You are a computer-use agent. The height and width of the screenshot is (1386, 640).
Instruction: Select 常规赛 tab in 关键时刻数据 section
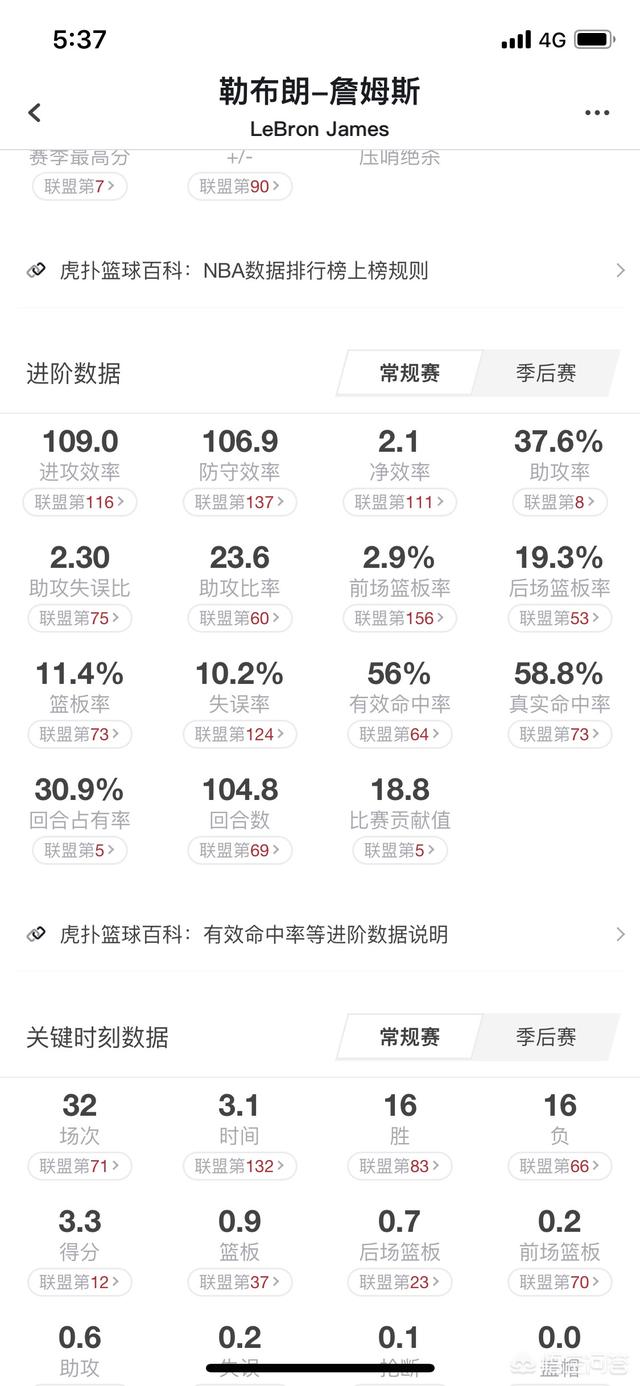[410, 1037]
